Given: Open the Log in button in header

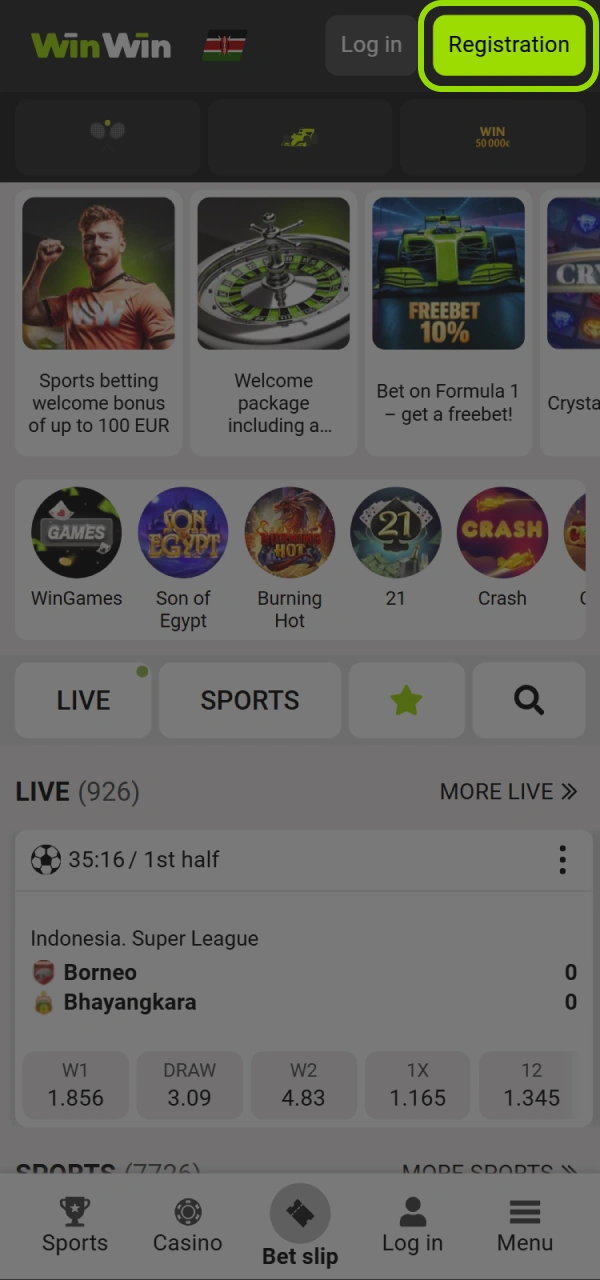Looking at the screenshot, I should [x=371, y=45].
